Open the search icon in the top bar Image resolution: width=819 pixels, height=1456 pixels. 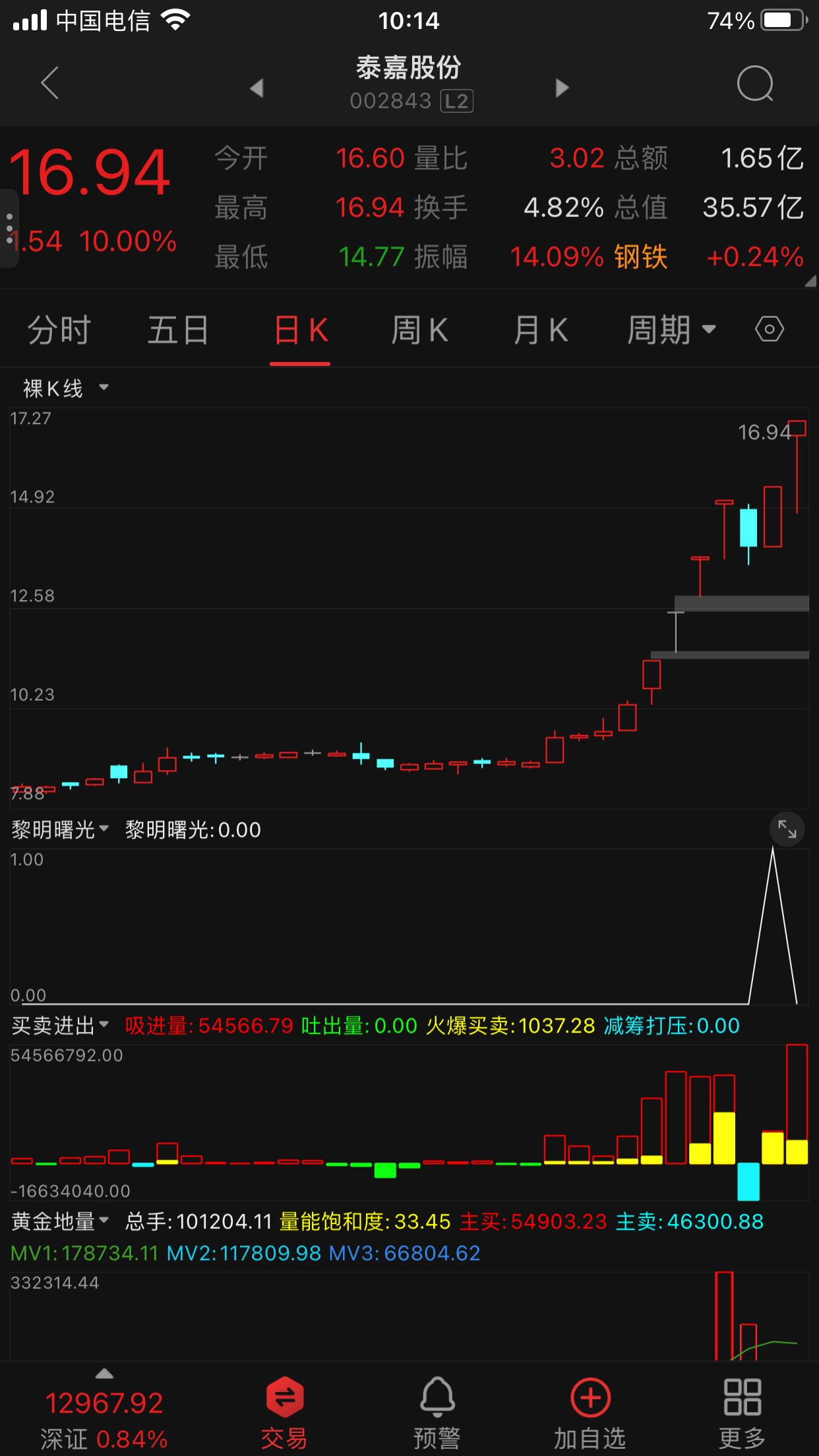pyautogui.click(x=756, y=84)
